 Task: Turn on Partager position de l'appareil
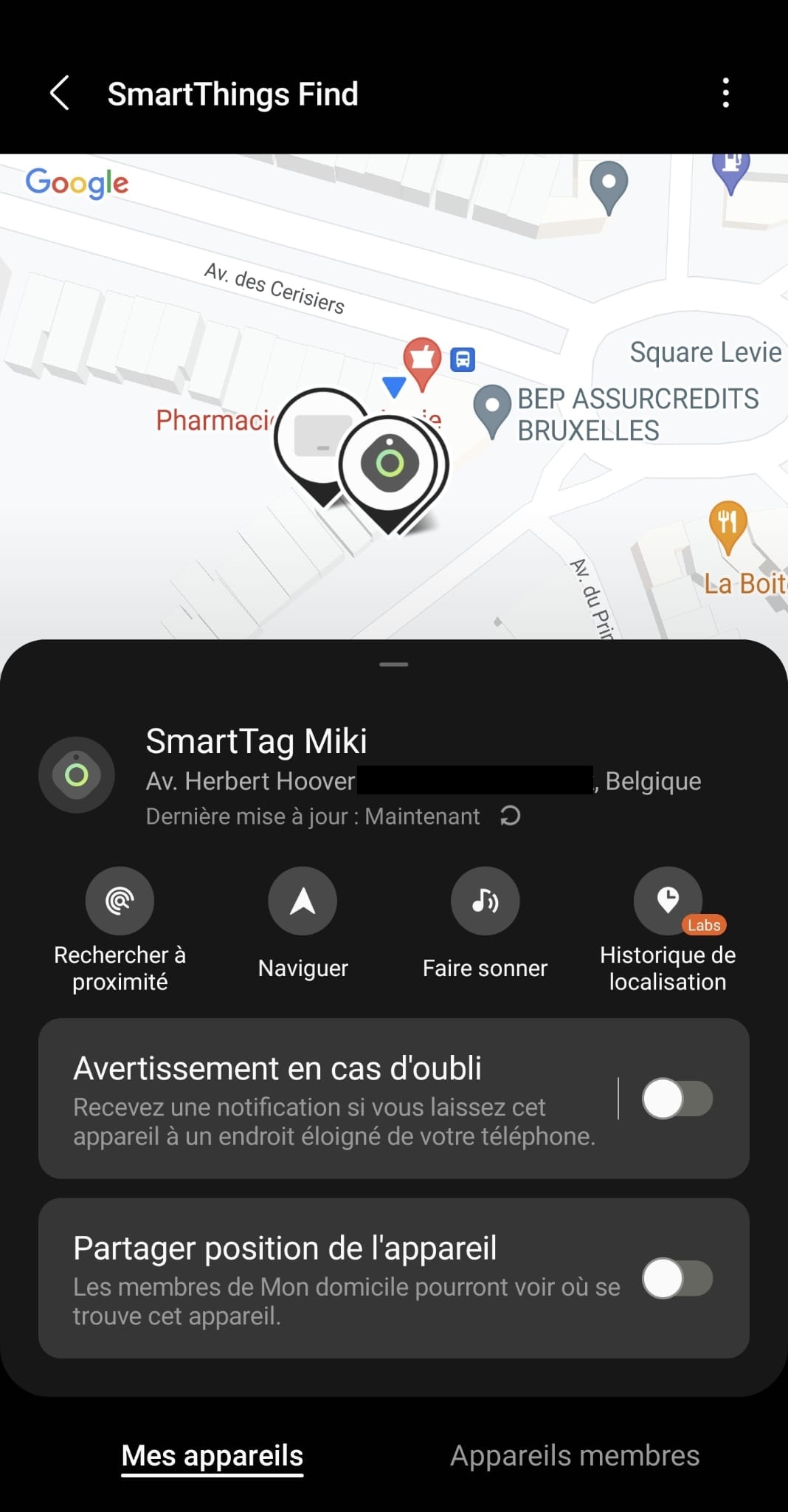pyautogui.click(x=677, y=1279)
